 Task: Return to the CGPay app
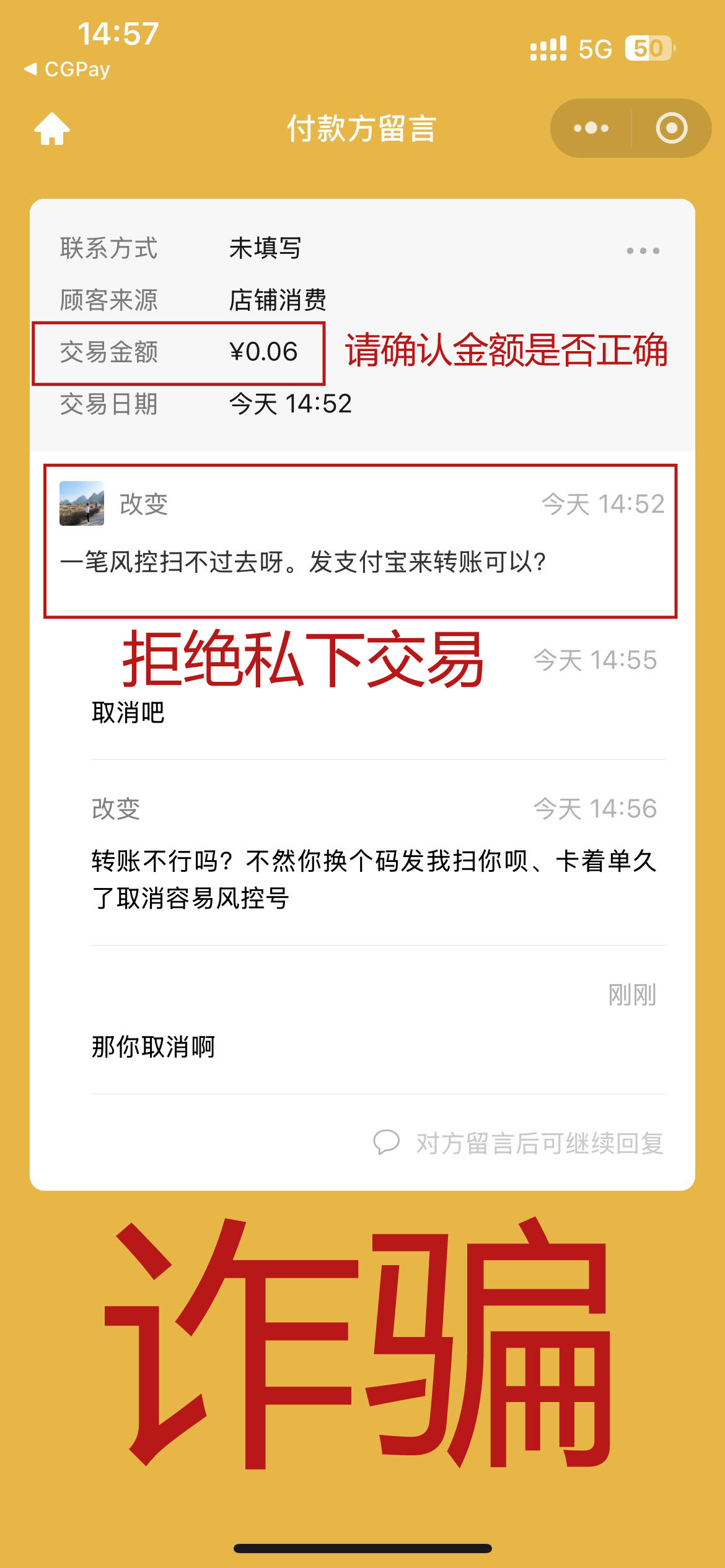[x=67, y=69]
